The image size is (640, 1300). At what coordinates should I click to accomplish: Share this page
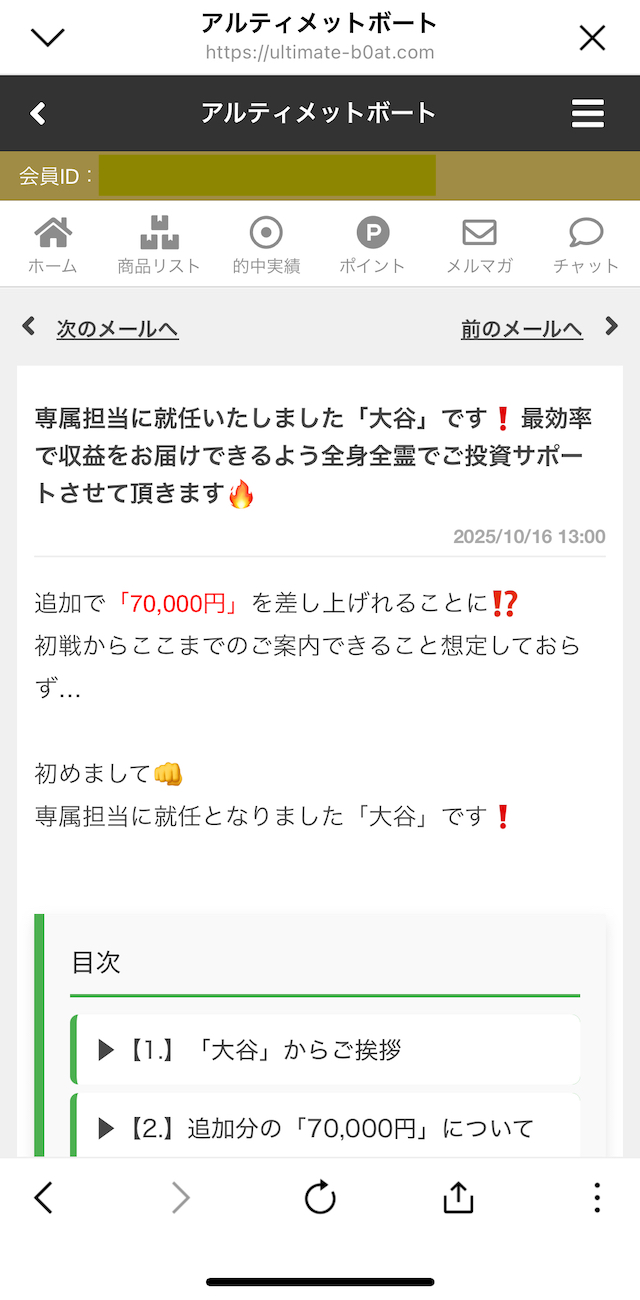(x=458, y=1197)
